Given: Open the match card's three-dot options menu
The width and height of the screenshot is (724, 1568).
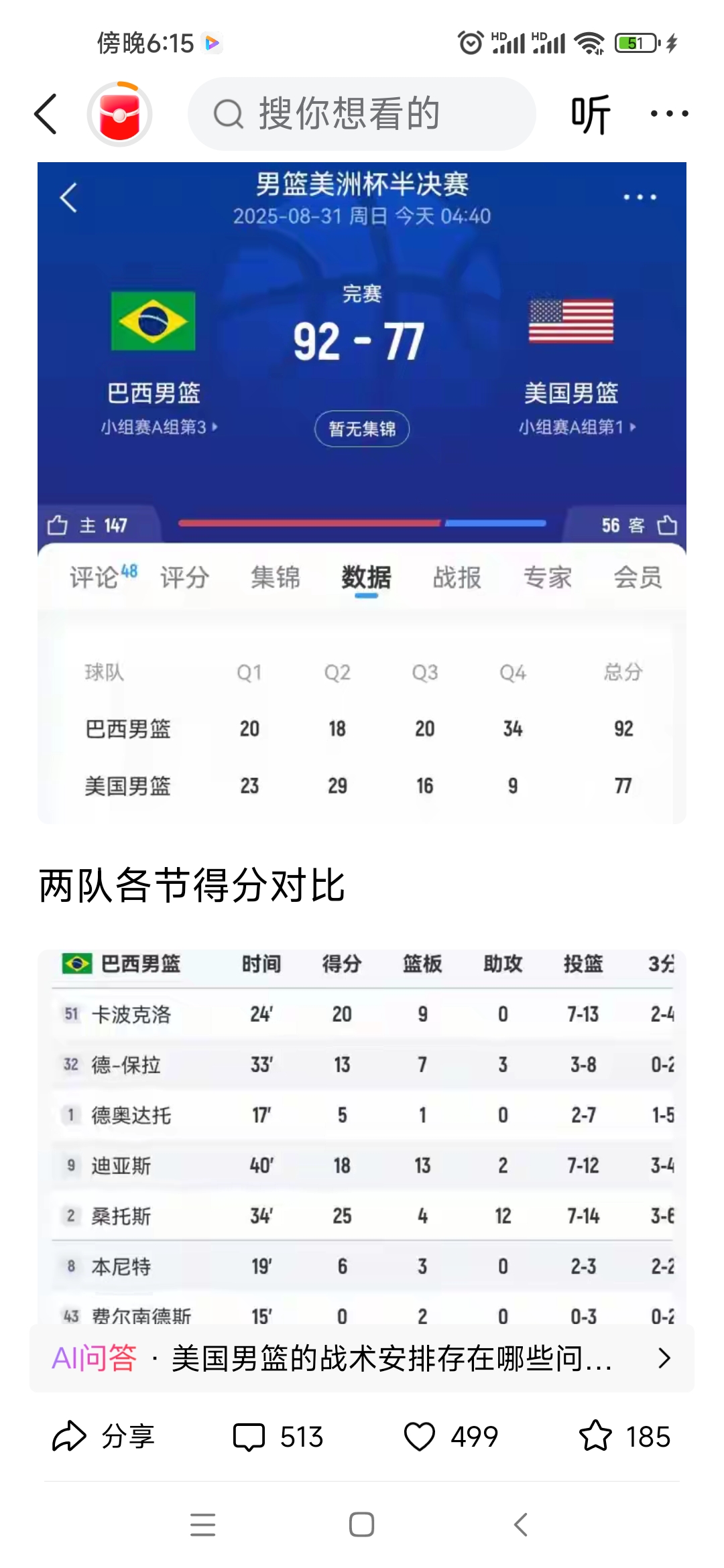Looking at the screenshot, I should pyautogui.click(x=640, y=196).
